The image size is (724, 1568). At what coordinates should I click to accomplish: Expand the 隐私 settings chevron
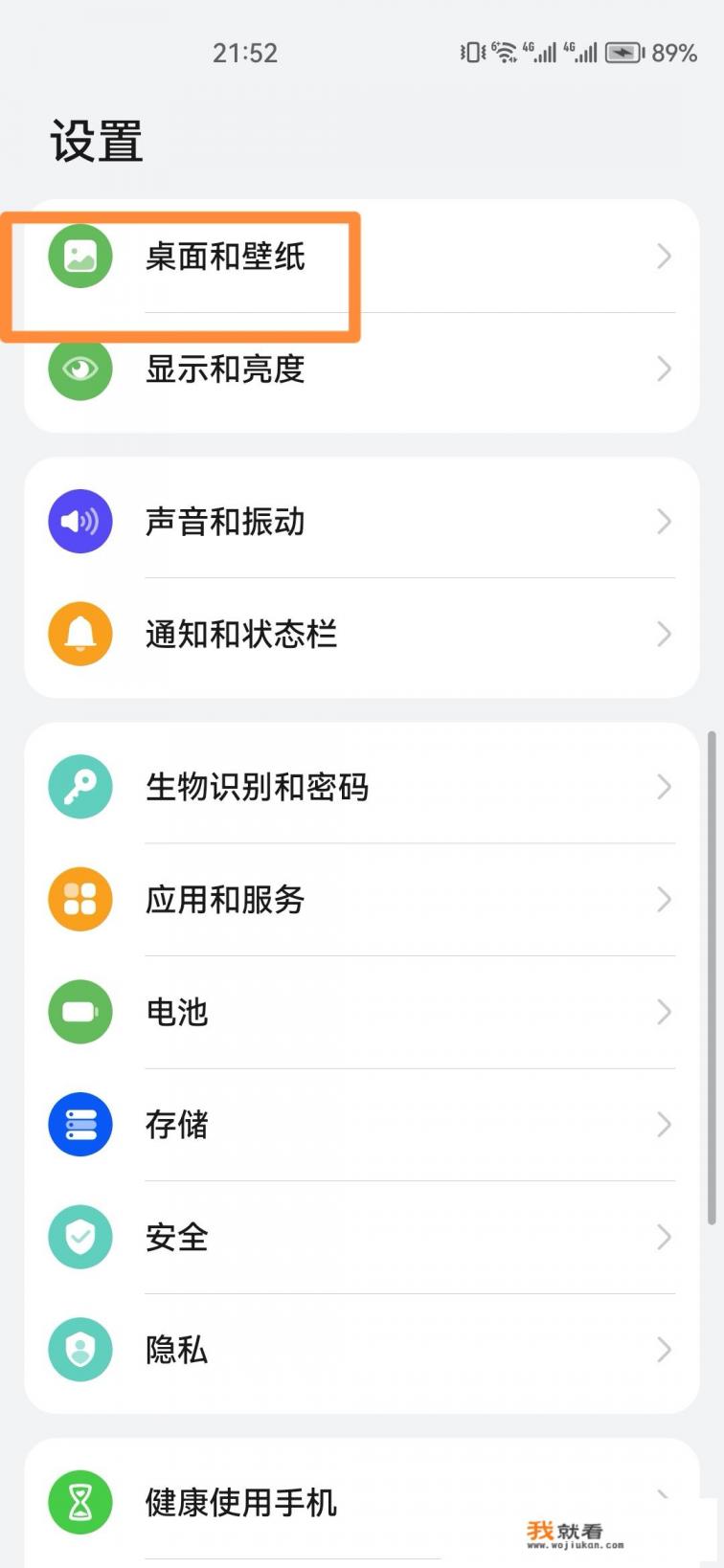pos(664,1350)
